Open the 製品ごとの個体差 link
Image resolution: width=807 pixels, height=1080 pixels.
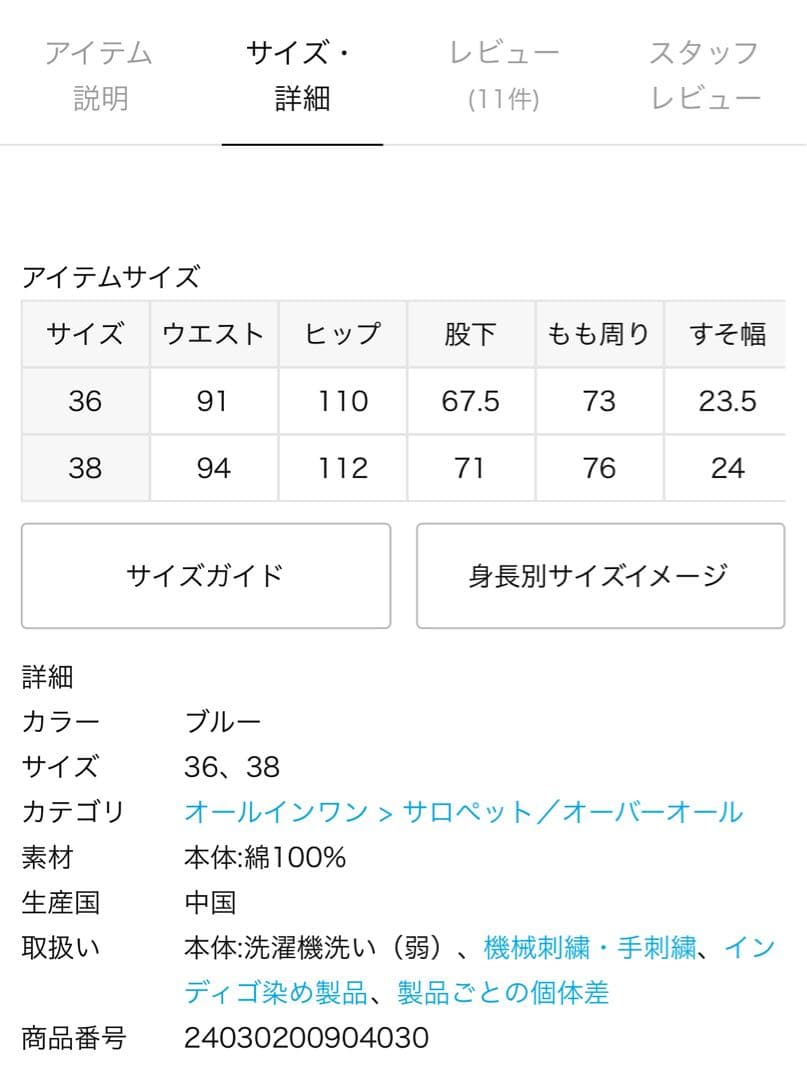click(x=503, y=993)
